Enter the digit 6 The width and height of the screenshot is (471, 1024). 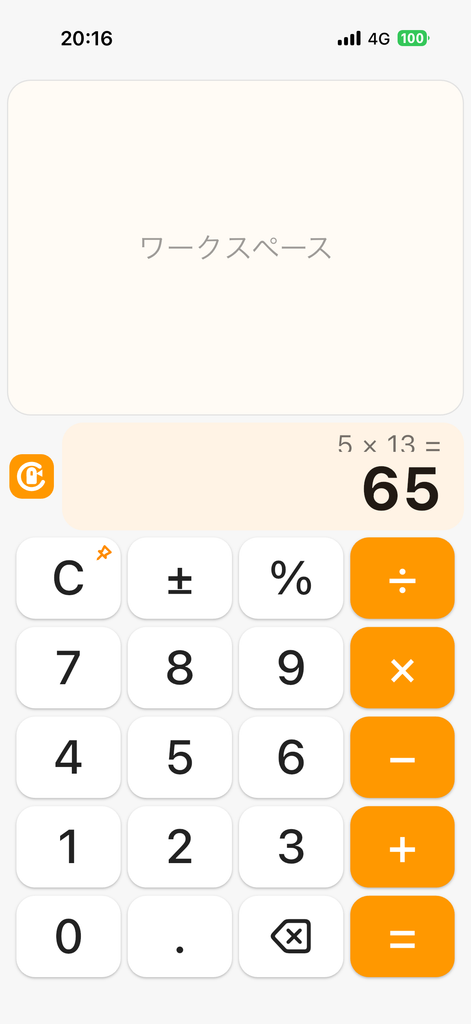291,758
